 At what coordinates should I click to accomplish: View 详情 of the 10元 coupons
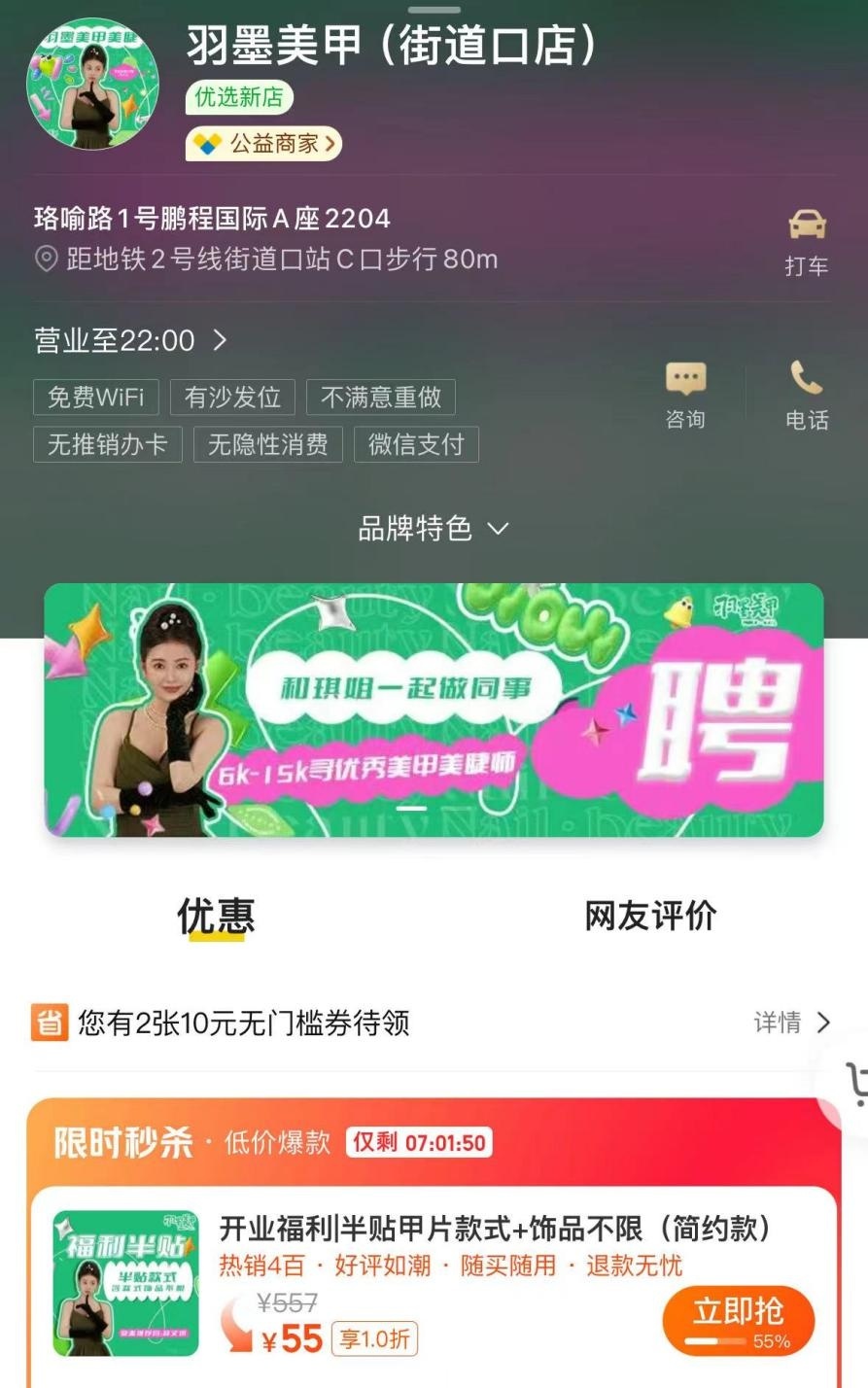click(792, 1023)
